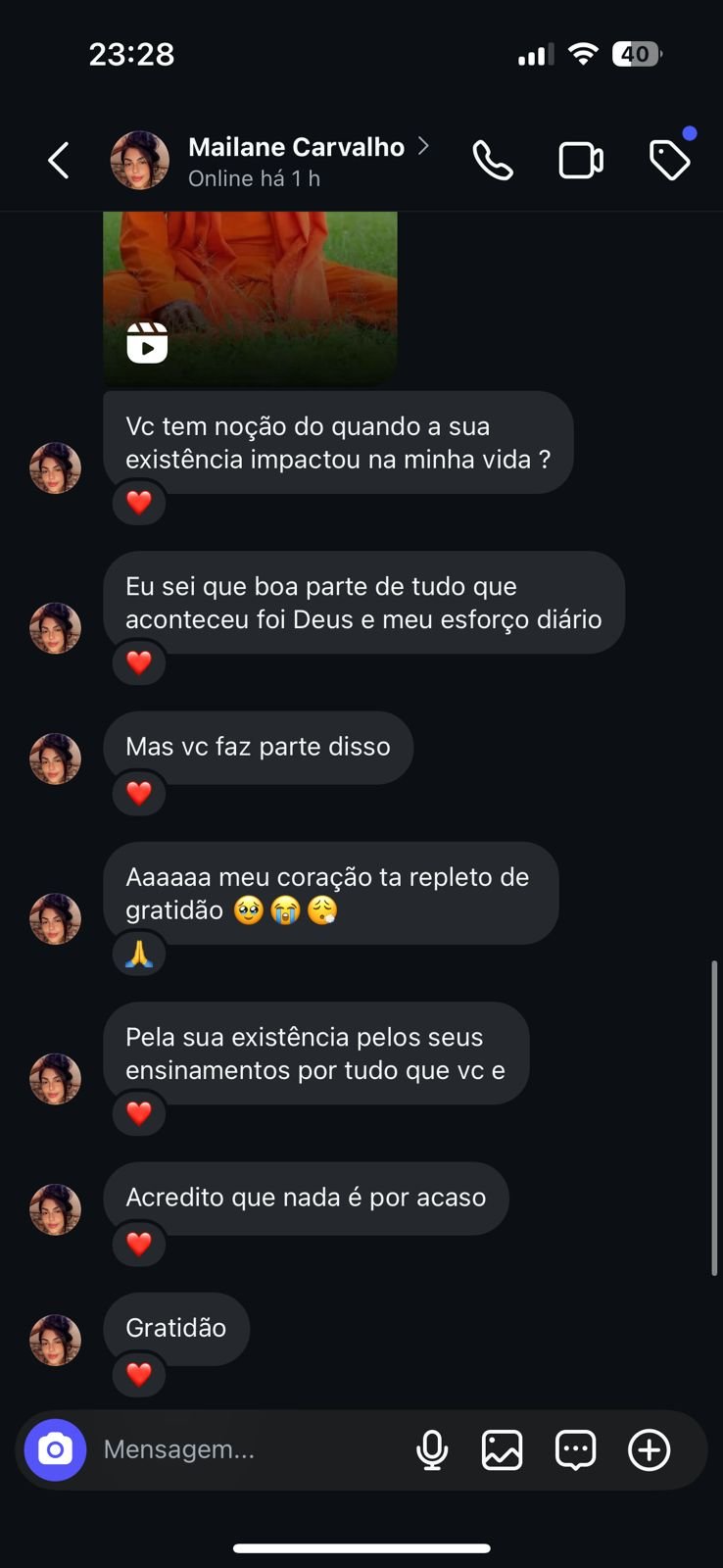Open the photo gallery picker
The height and width of the screenshot is (1568, 723).
[502, 1449]
